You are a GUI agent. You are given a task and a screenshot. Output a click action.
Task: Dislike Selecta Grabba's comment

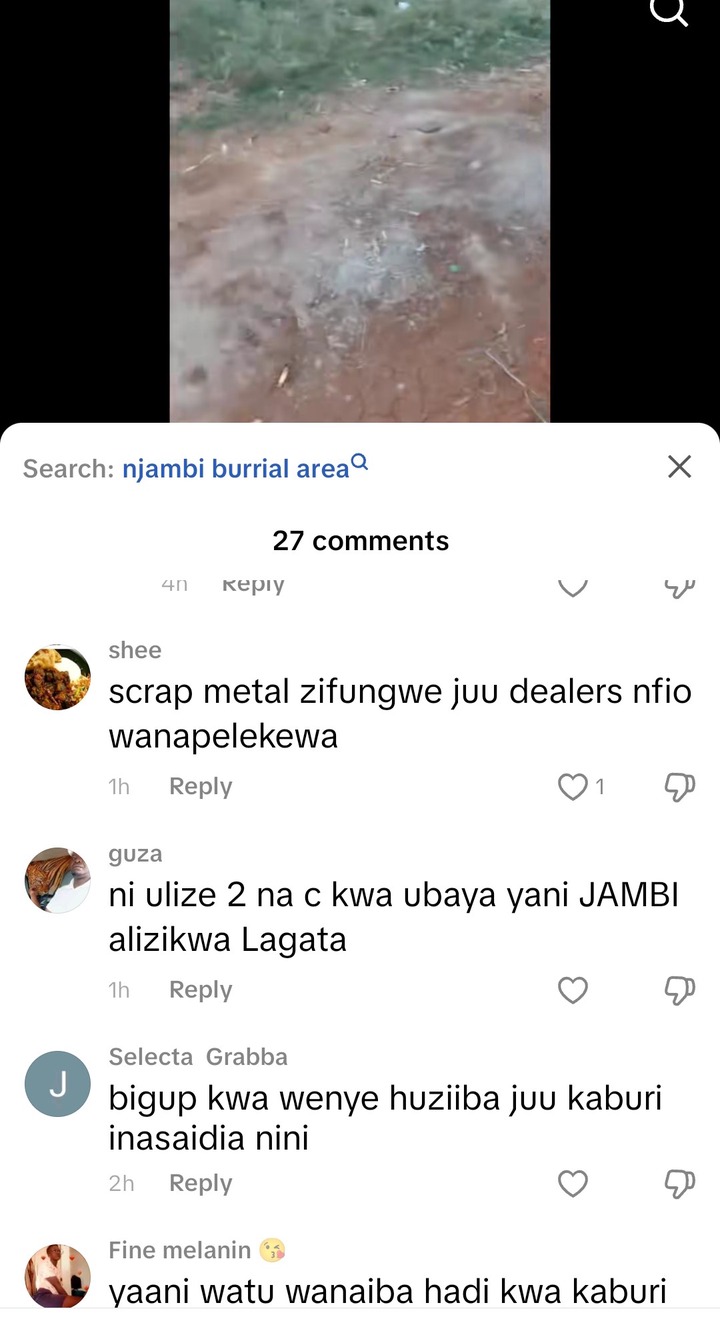[679, 1184]
